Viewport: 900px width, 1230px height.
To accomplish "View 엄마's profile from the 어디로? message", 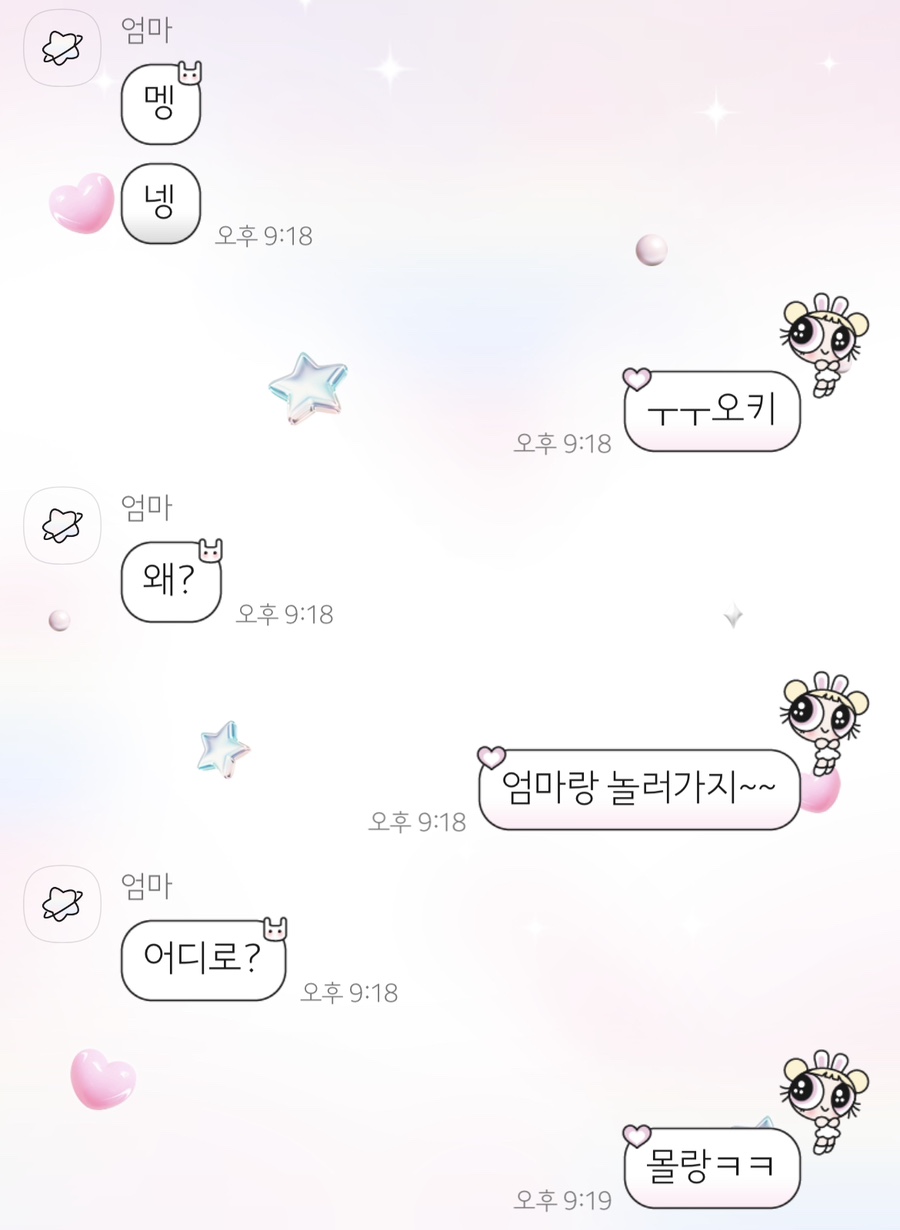I will [62, 903].
